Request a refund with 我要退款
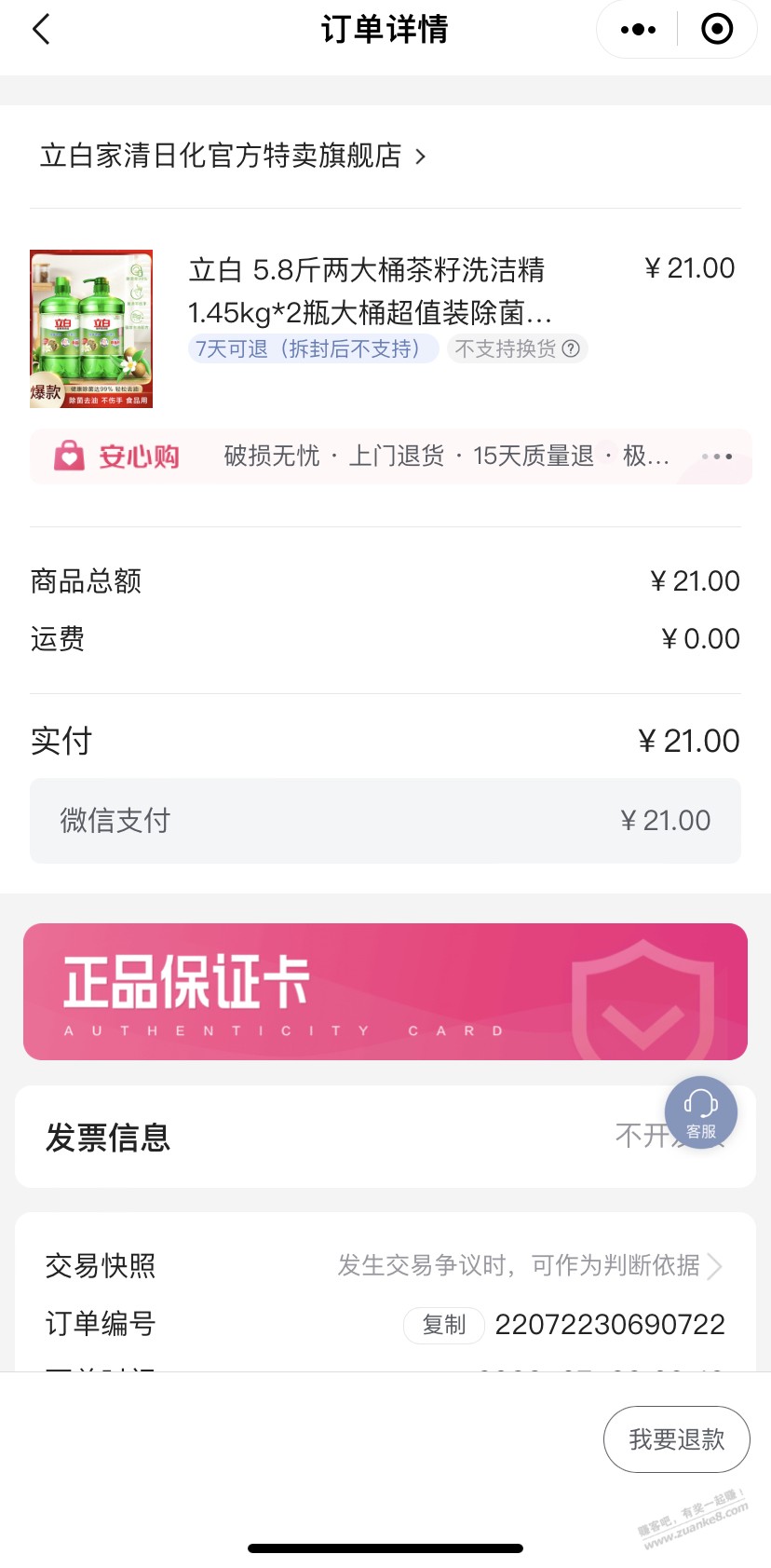Viewport: 771px width, 1568px height. point(677,1439)
